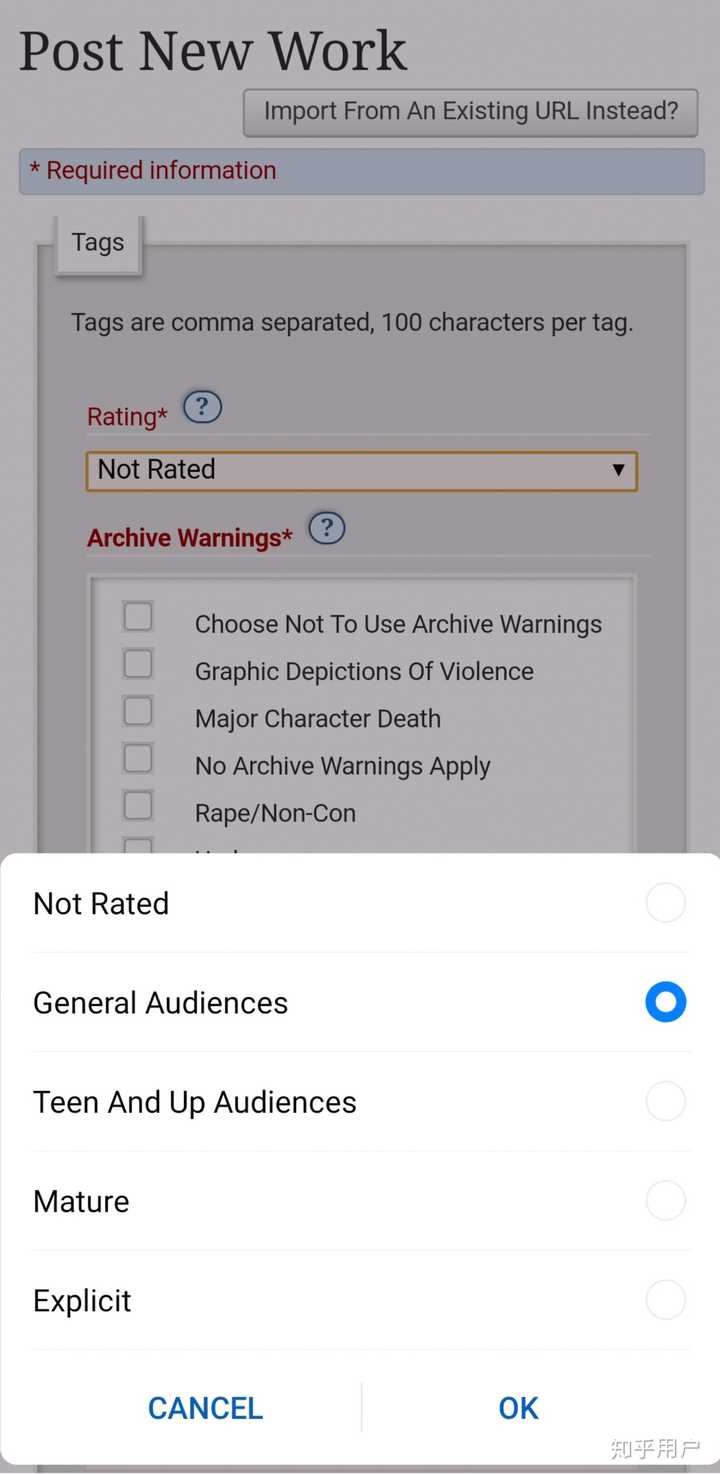The image size is (720, 1474).
Task: Select the Mature rating
Action: pyautogui.click(x=360, y=1200)
